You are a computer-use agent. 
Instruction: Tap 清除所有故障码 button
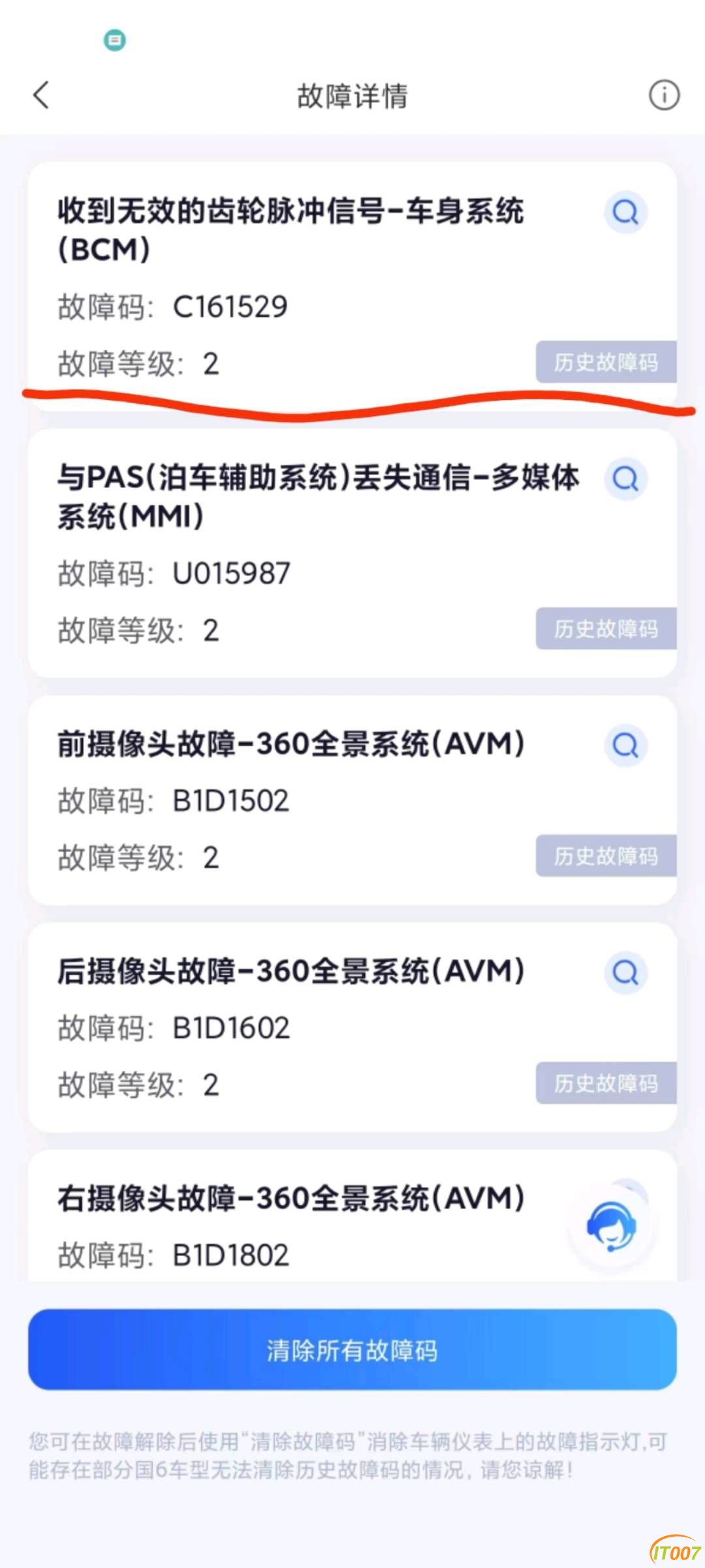[352, 1350]
